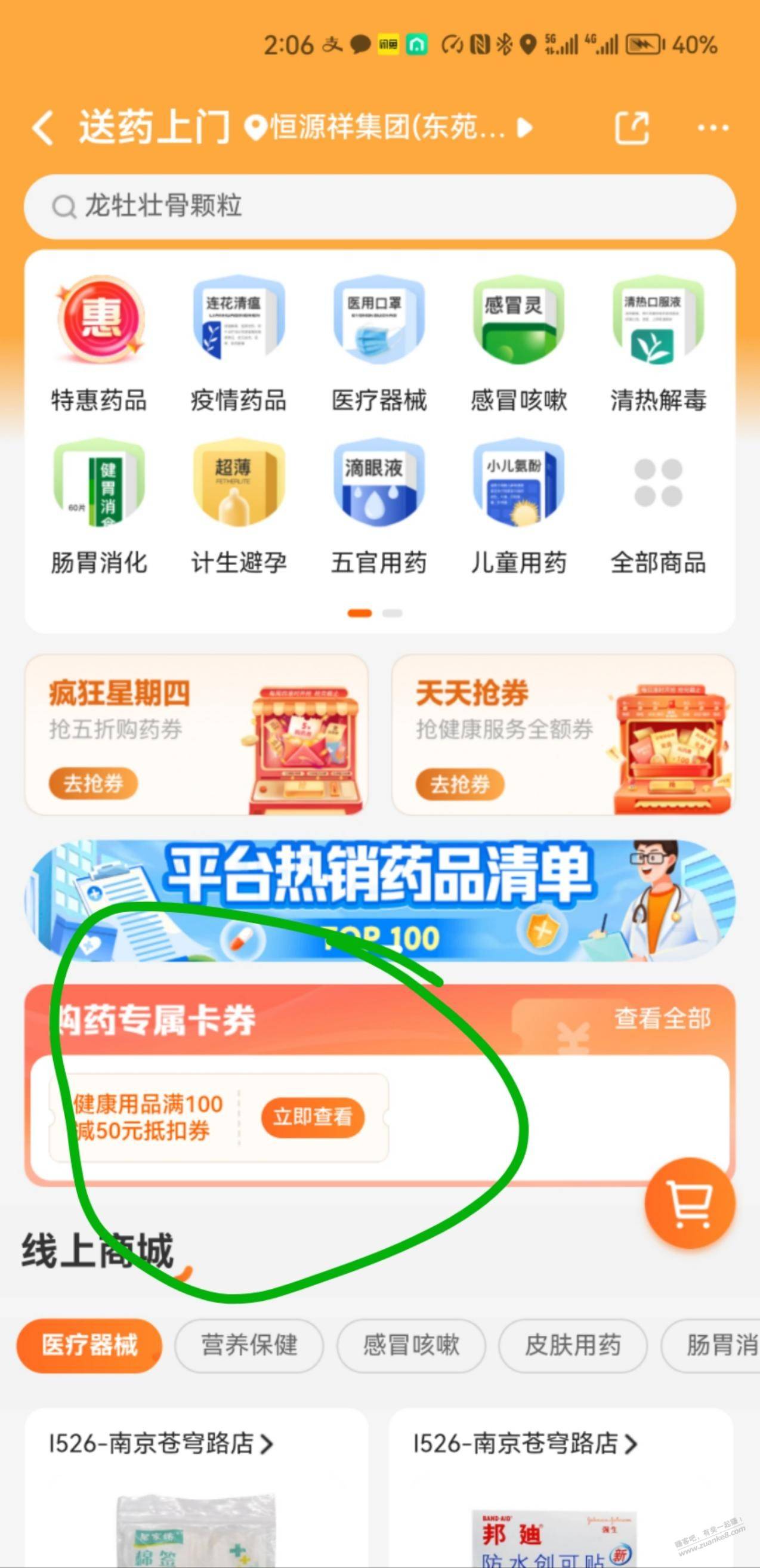Screen dimensions: 760x1568
Task: Tap 立即查看 on 满100减50 coupon
Action: (x=313, y=1117)
